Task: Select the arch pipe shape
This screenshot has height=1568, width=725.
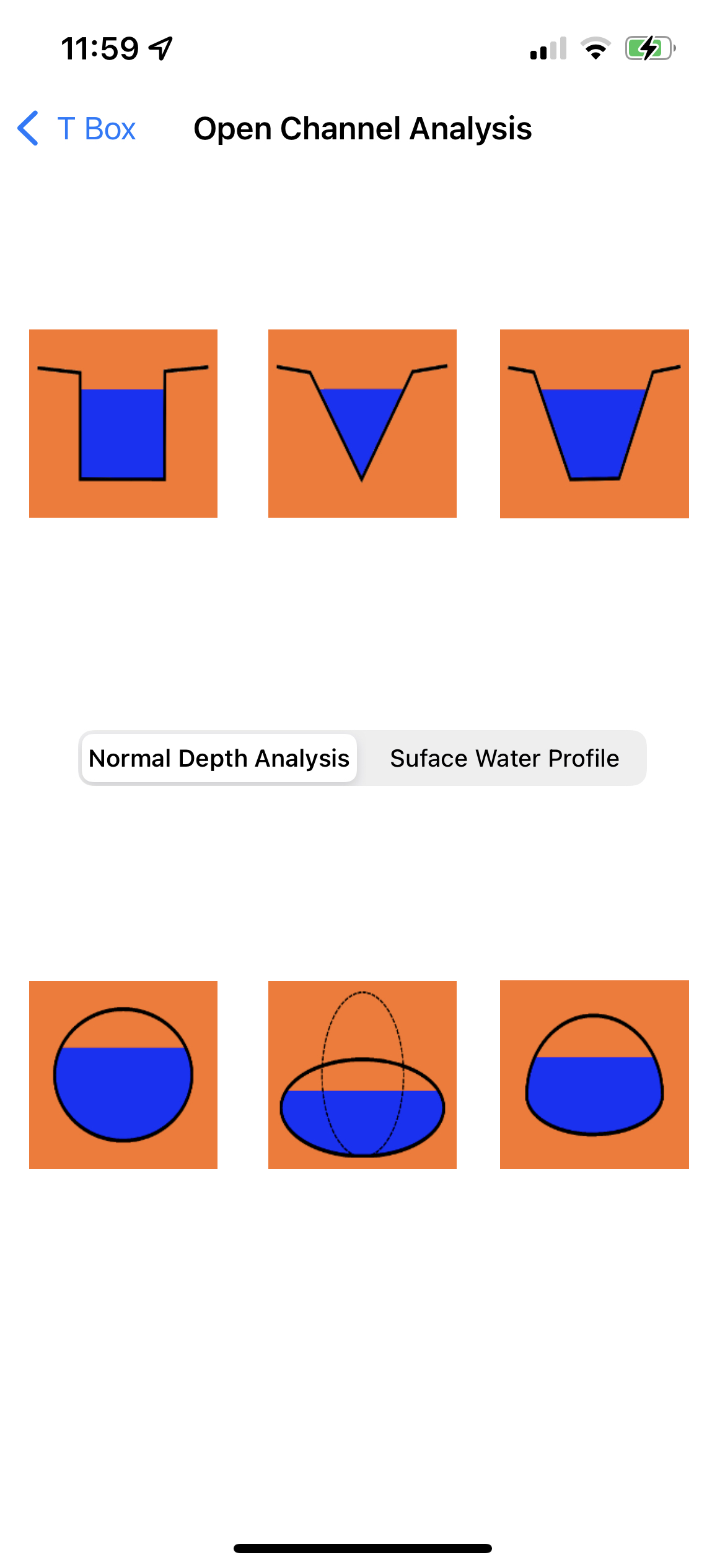Action: (x=594, y=1074)
